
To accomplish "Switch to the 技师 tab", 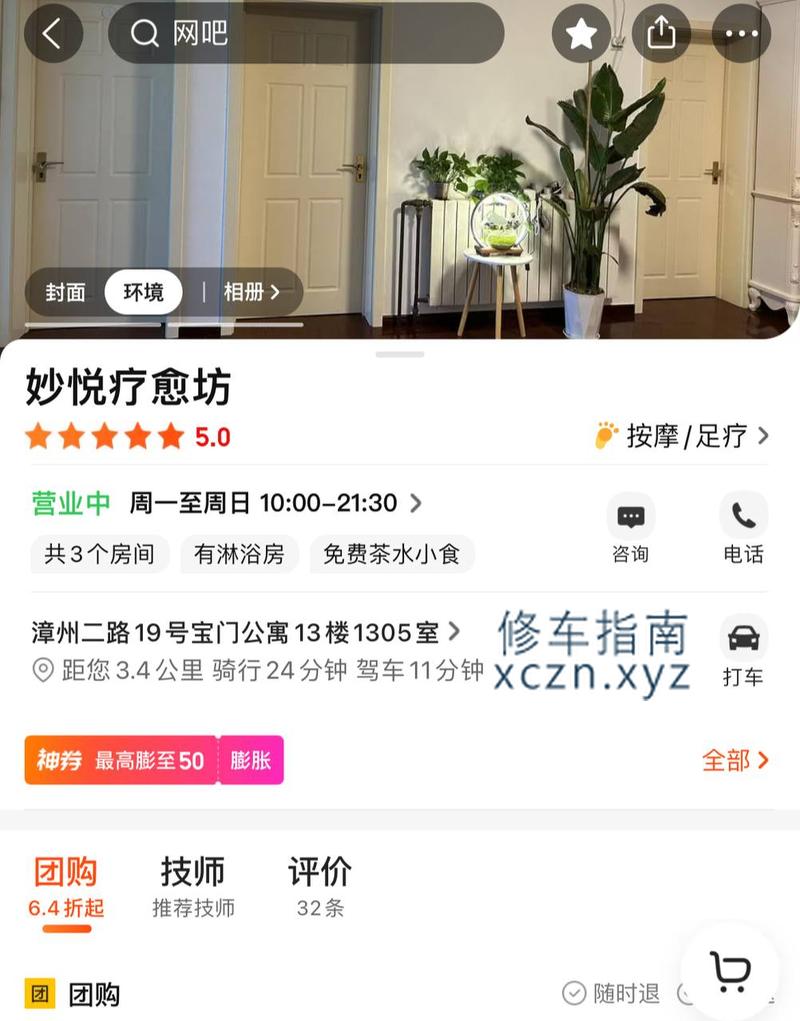I will point(193,885).
